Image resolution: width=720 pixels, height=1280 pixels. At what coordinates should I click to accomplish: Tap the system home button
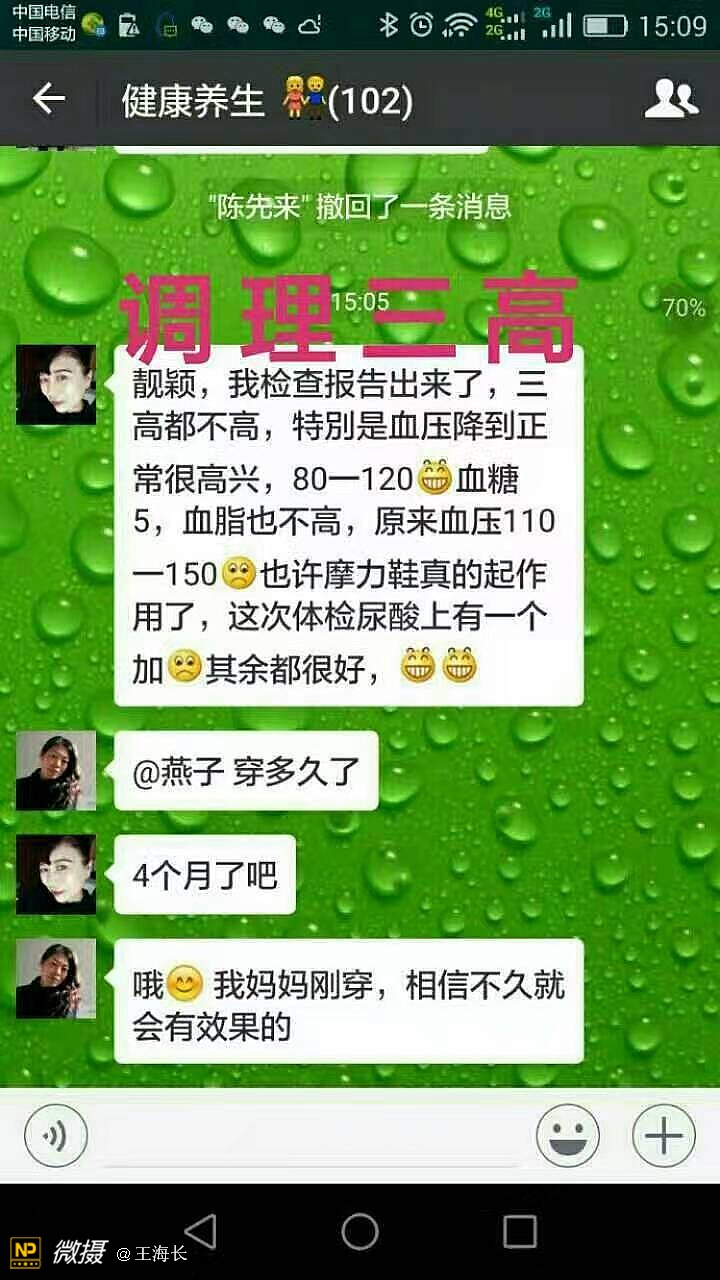pos(360,1232)
